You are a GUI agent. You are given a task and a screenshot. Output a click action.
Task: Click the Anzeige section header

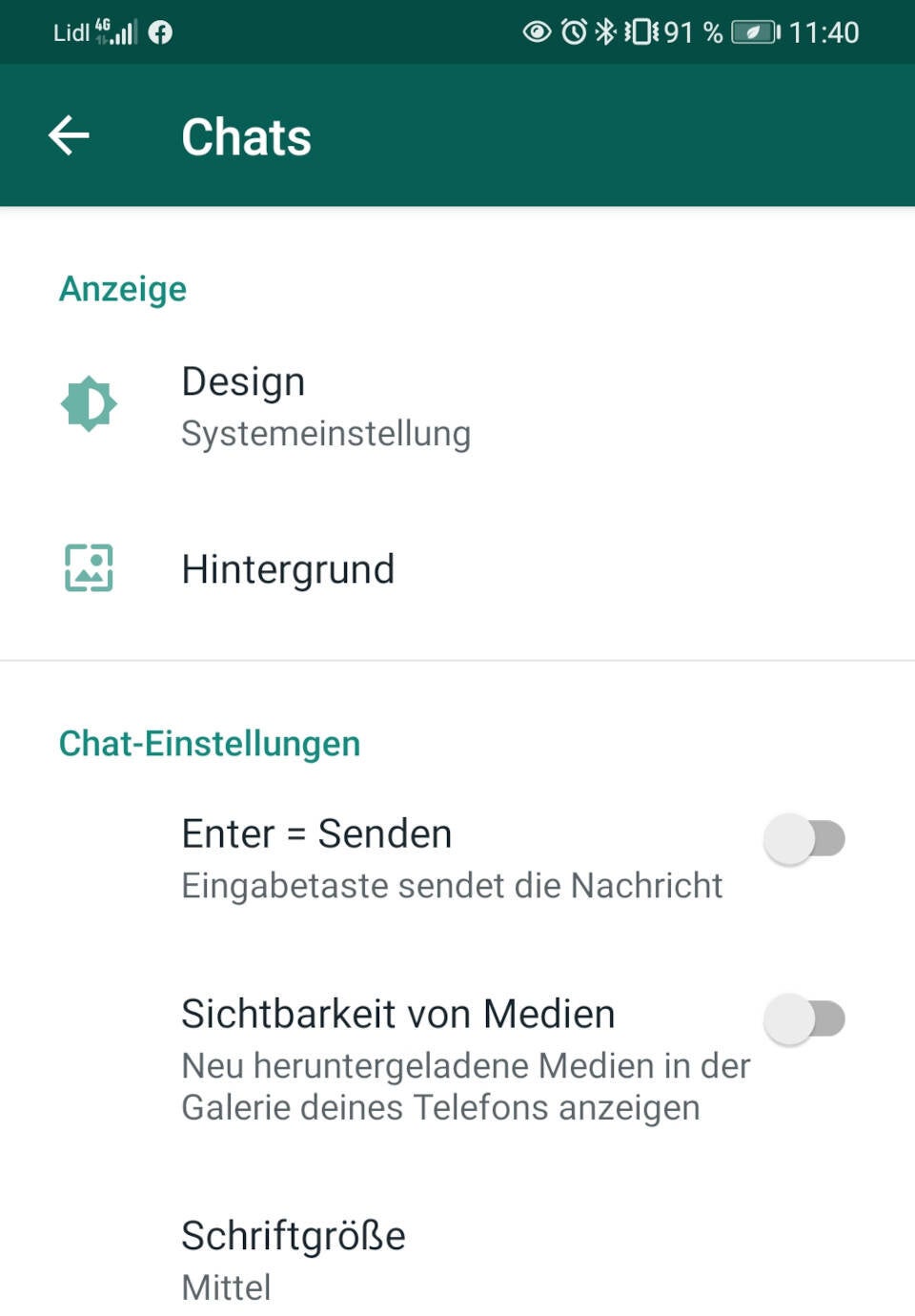[123, 289]
